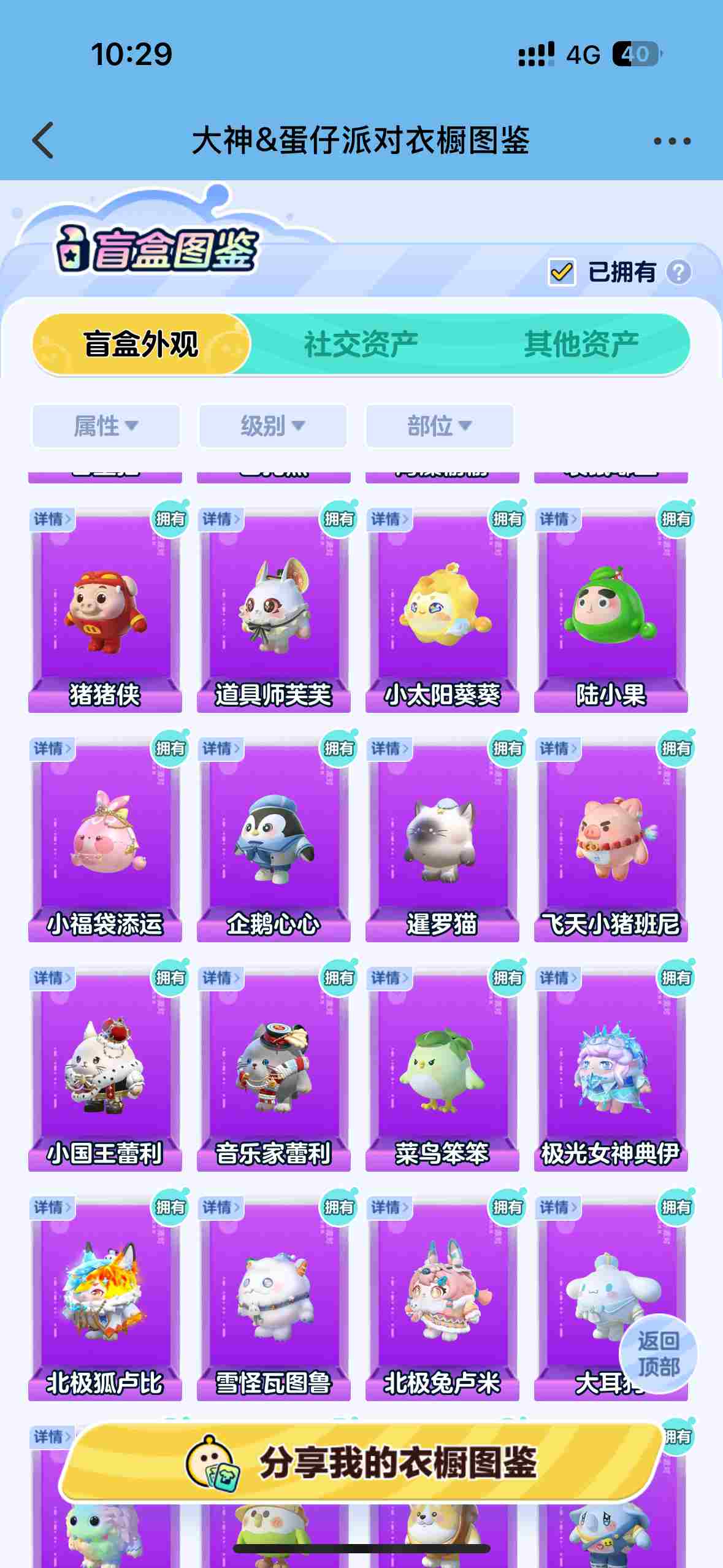Uncheck the 已拥有 checkbox
Viewport: 723px width, 1568px height.
pyautogui.click(x=561, y=272)
